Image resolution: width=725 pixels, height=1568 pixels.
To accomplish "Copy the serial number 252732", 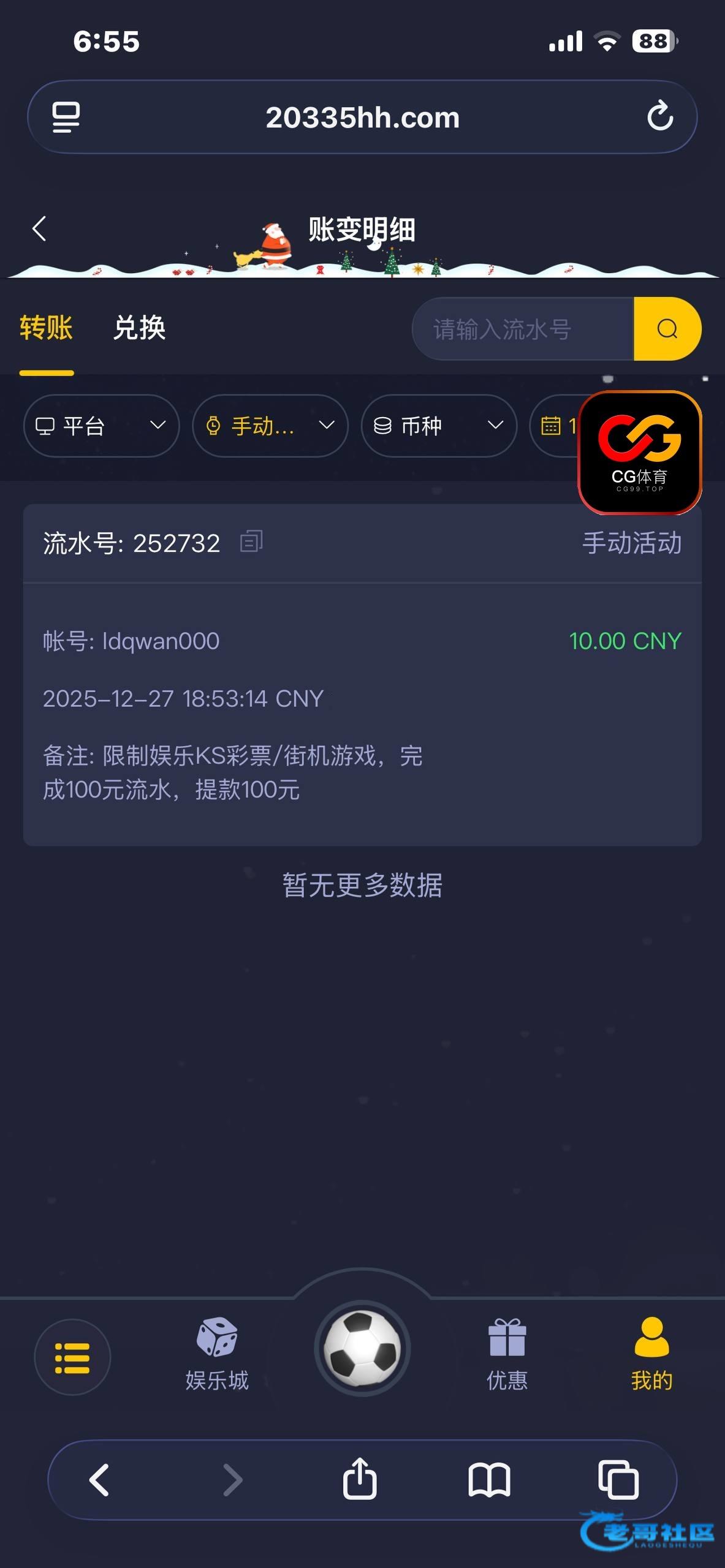I will [x=251, y=541].
